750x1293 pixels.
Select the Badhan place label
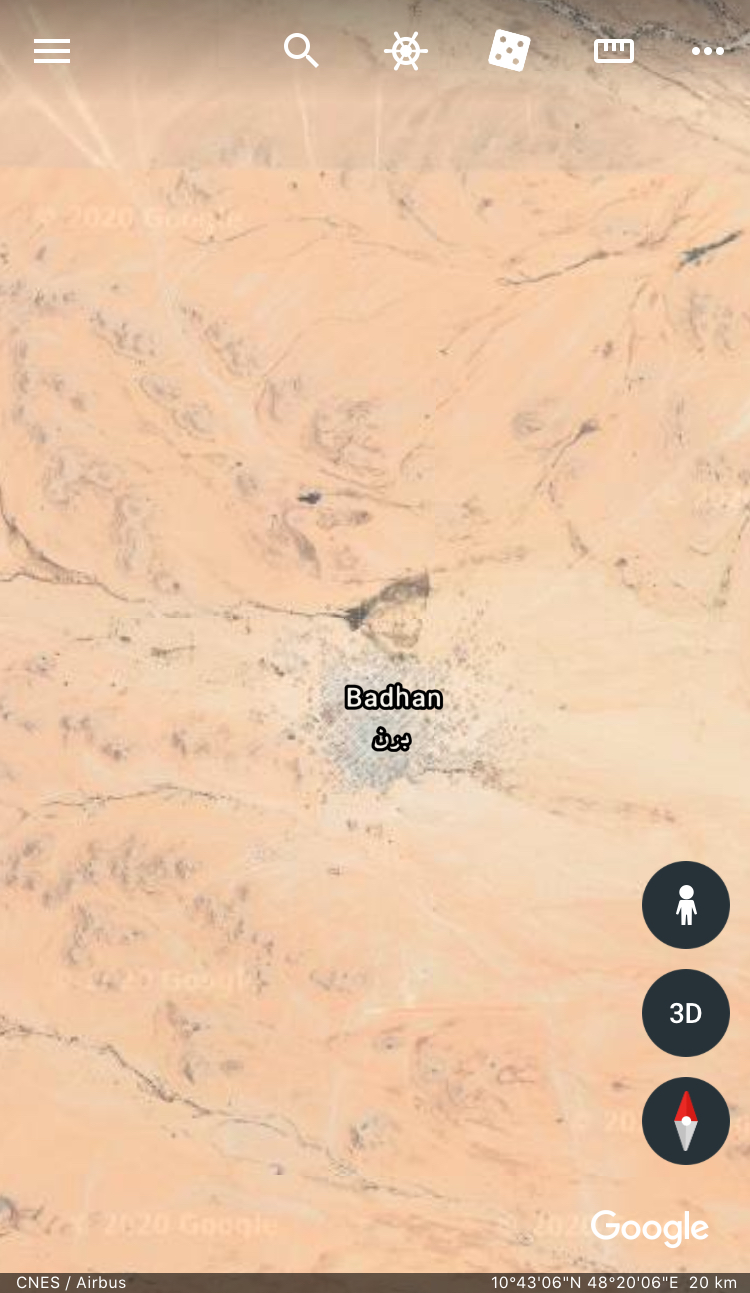tap(393, 698)
